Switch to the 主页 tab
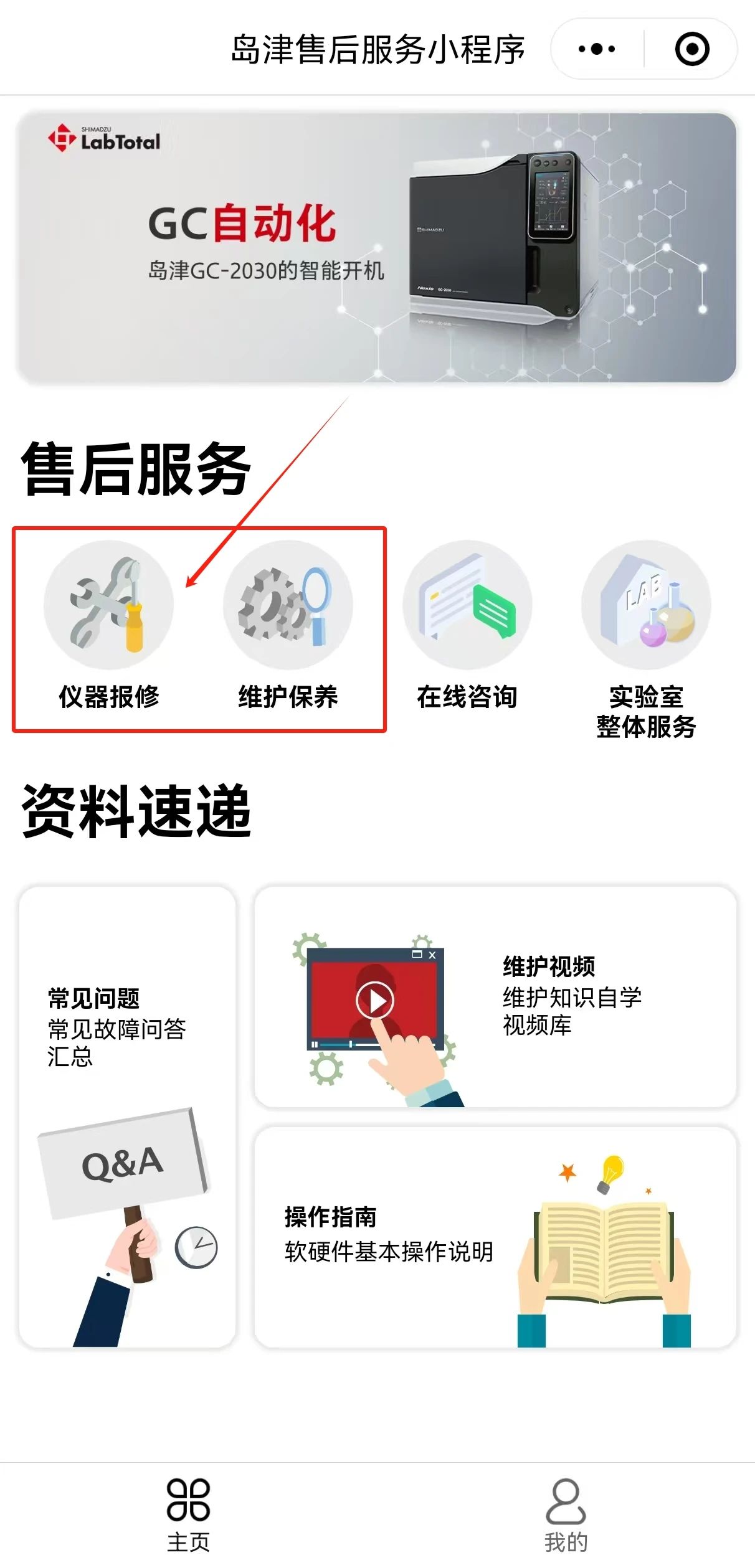This screenshot has height=1568, width=755. (x=188, y=1514)
